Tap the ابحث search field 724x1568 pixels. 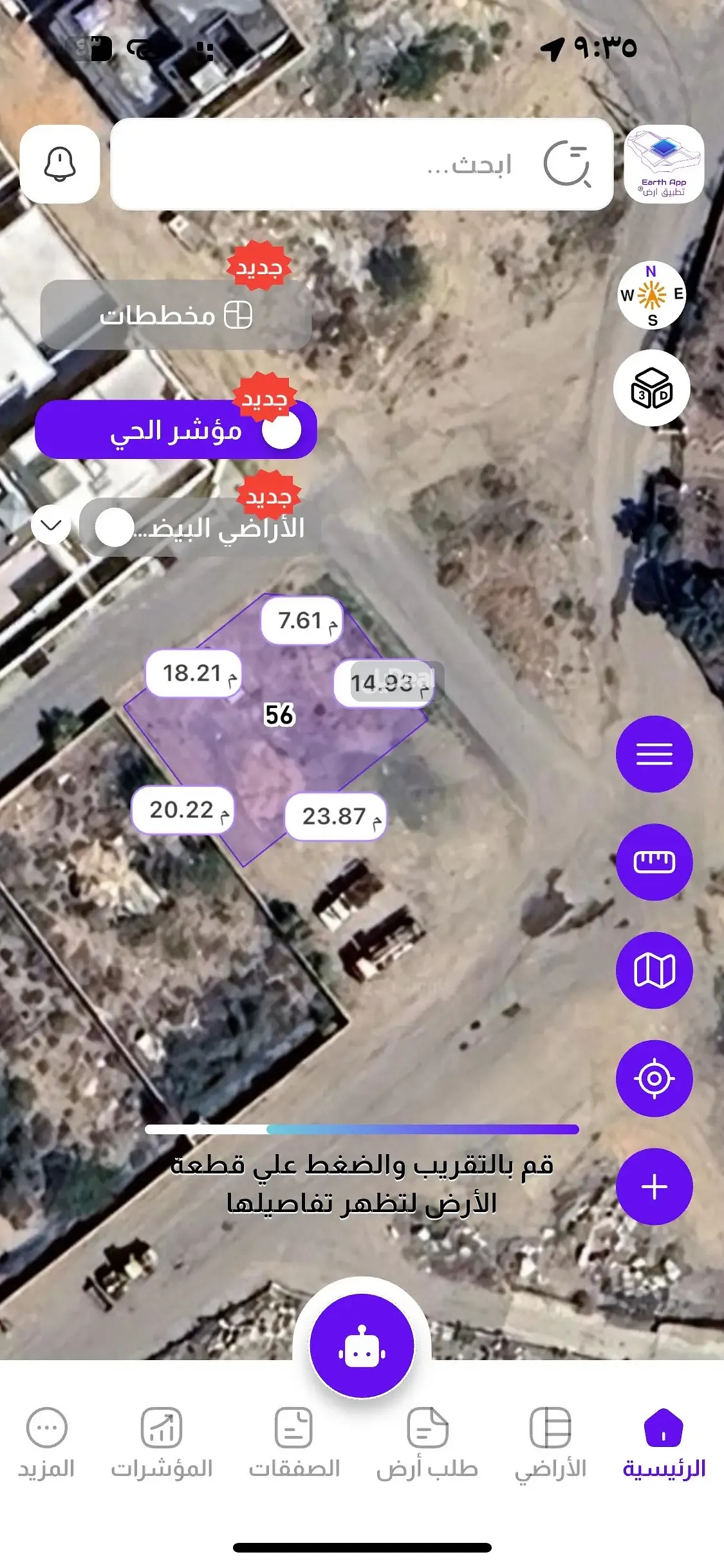click(x=360, y=164)
